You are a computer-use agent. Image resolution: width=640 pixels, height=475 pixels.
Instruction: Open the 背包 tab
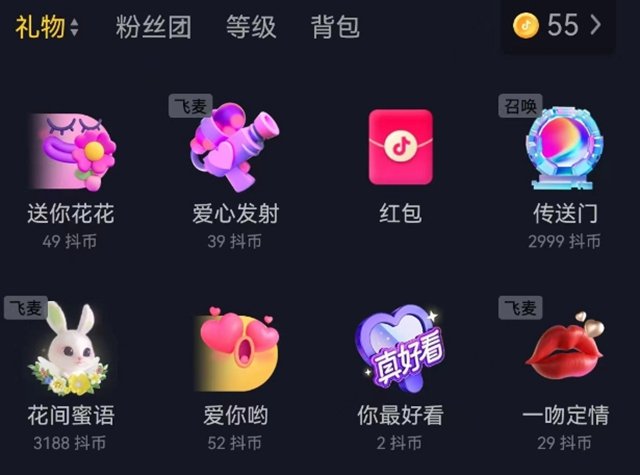pyautogui.click(x=335, y=26)
